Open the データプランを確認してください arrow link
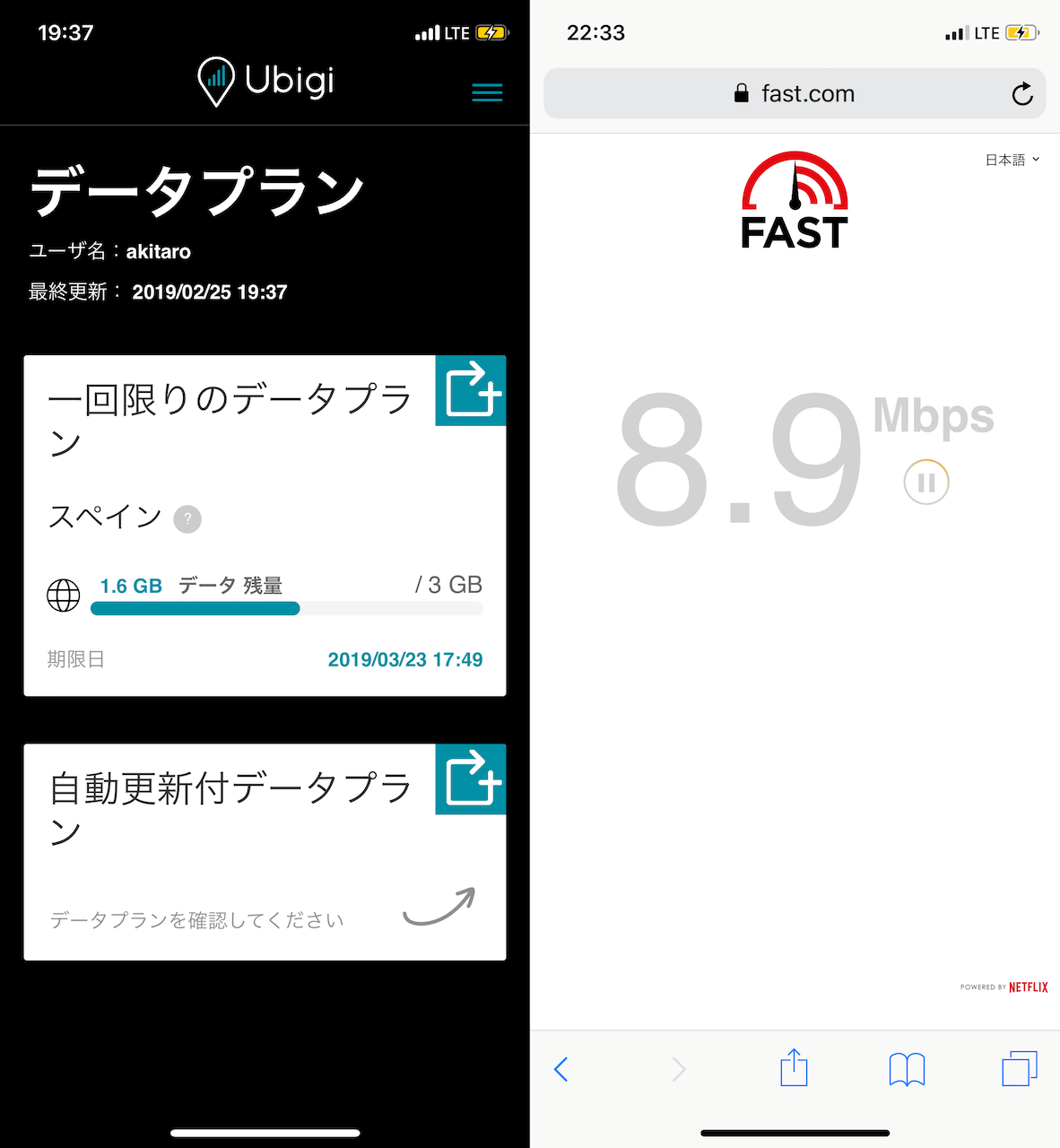The width and height of the screenshot is (1060, 1148). point(439,907)
